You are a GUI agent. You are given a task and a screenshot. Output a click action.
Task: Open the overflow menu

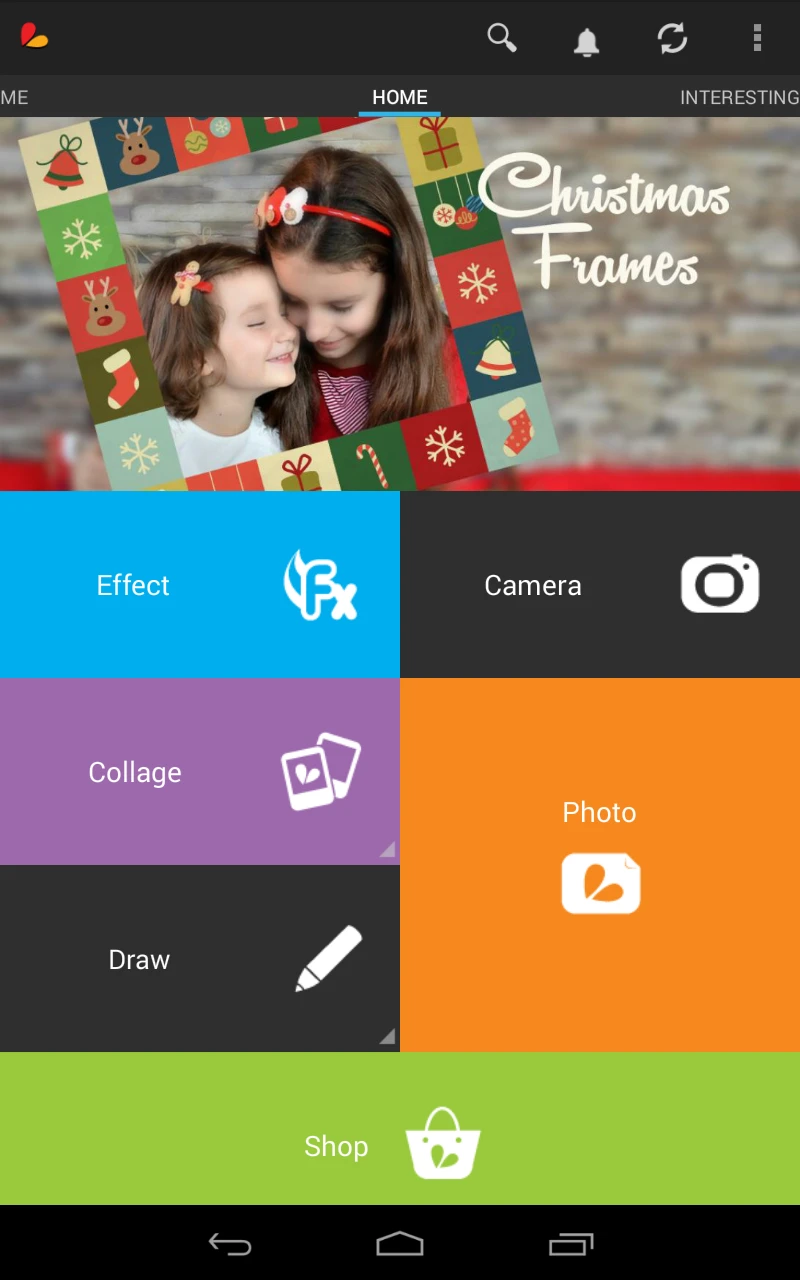757,38
